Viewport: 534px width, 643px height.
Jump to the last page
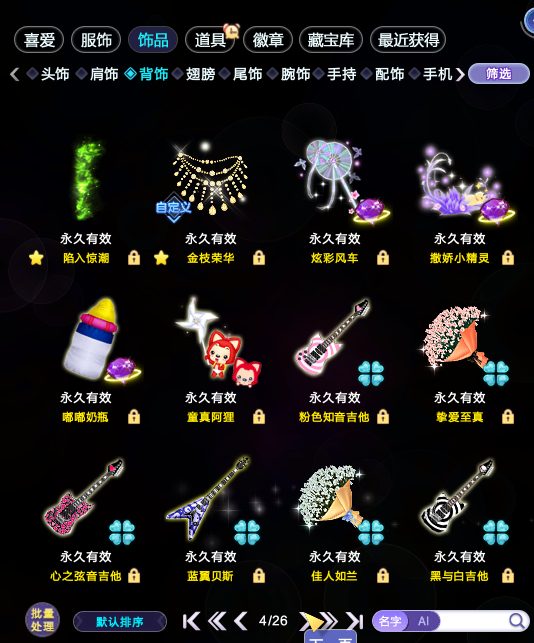point(355,621)
